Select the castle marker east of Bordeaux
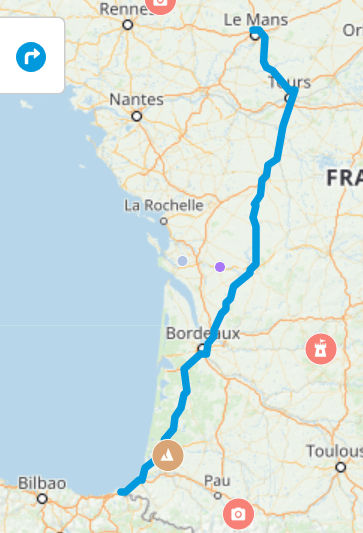Viewport: 363px width, 533px height. [x=321, y=349]
